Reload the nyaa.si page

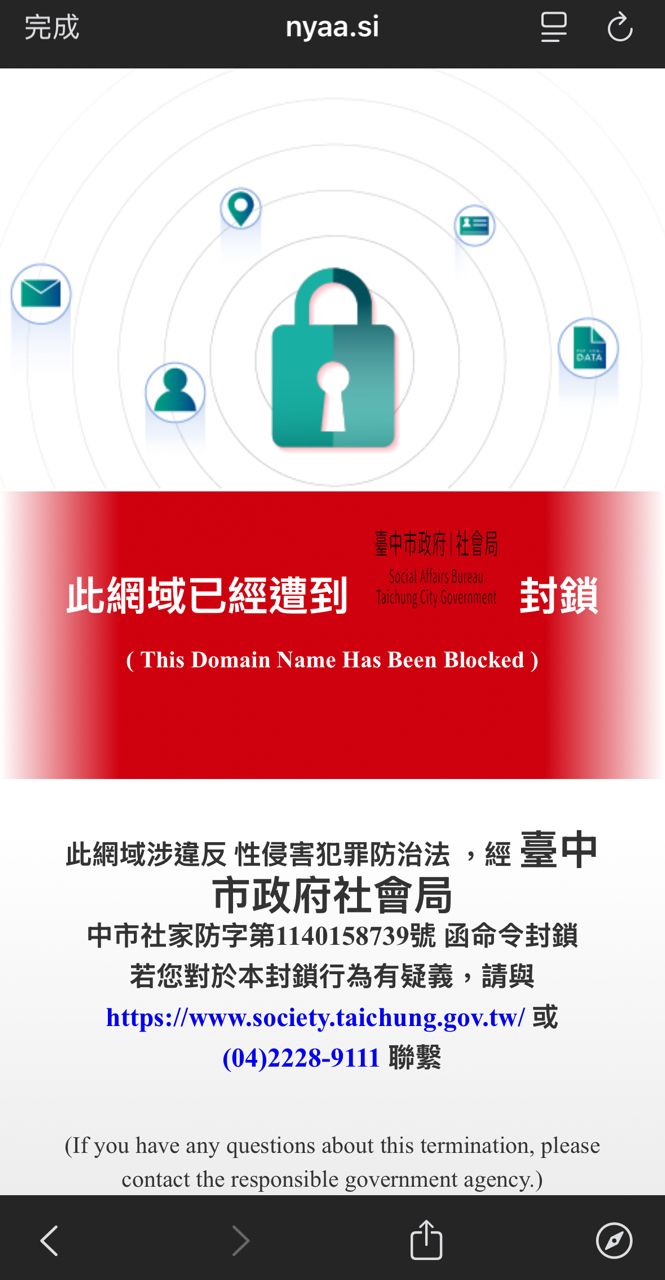620,27
